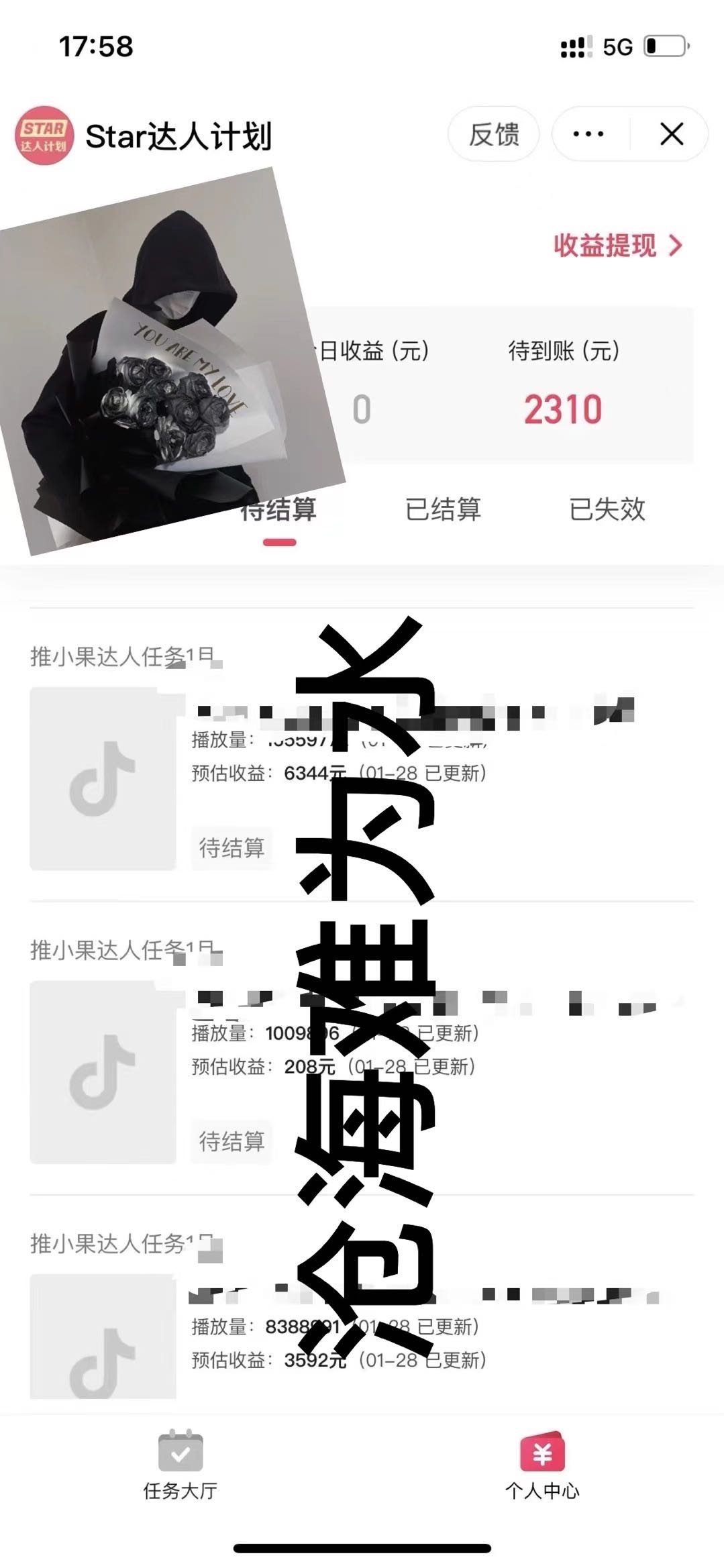This screenshot has width=724, height=1568.
Task: Open the three-dot more menu
Action: pyautogui.click(x=588, y=134)
